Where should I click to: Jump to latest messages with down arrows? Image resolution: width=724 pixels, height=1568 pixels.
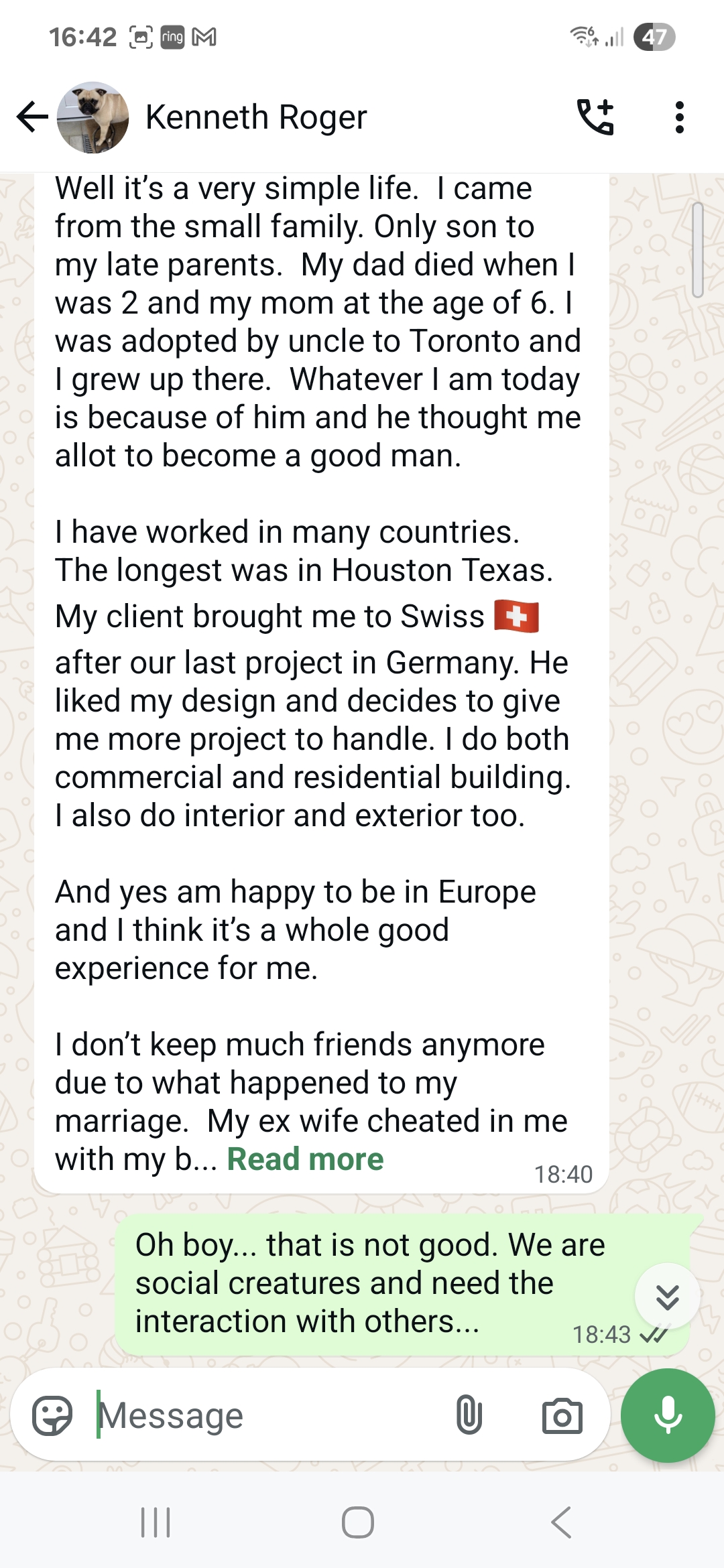(668, 1297)
